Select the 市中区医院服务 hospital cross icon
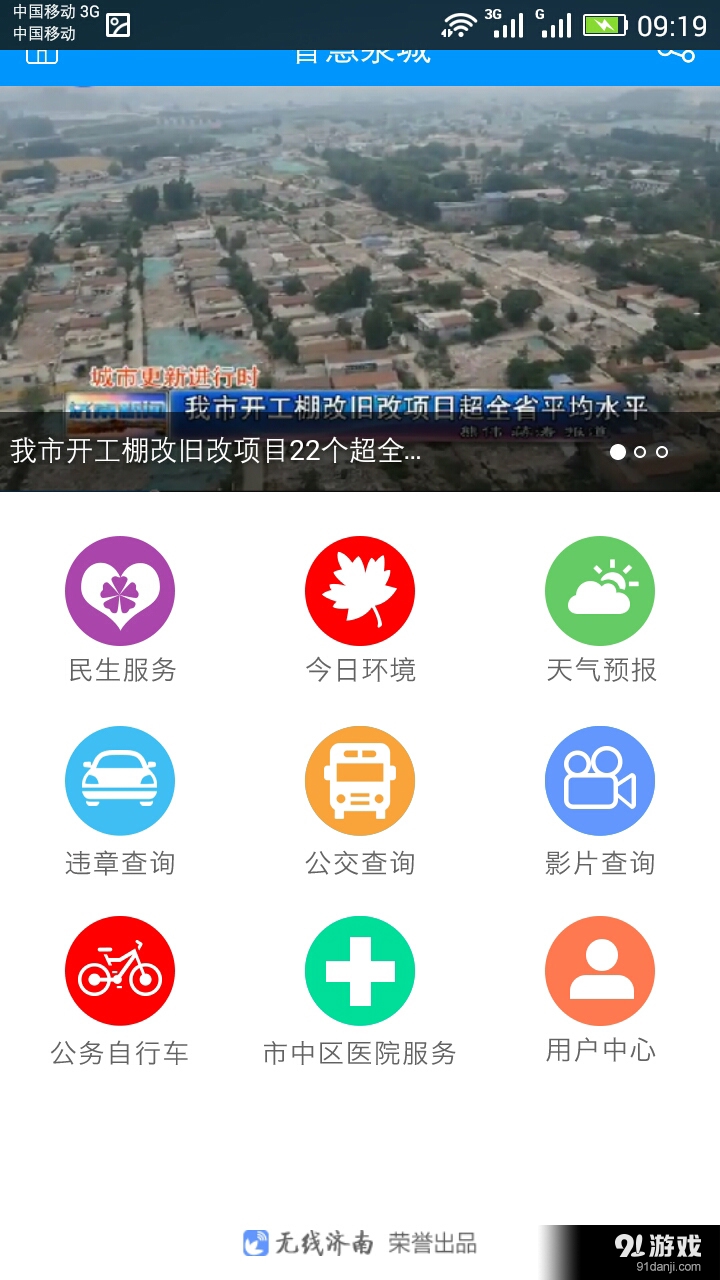Viewport: 720px width, 1280px height. point(360,970)
